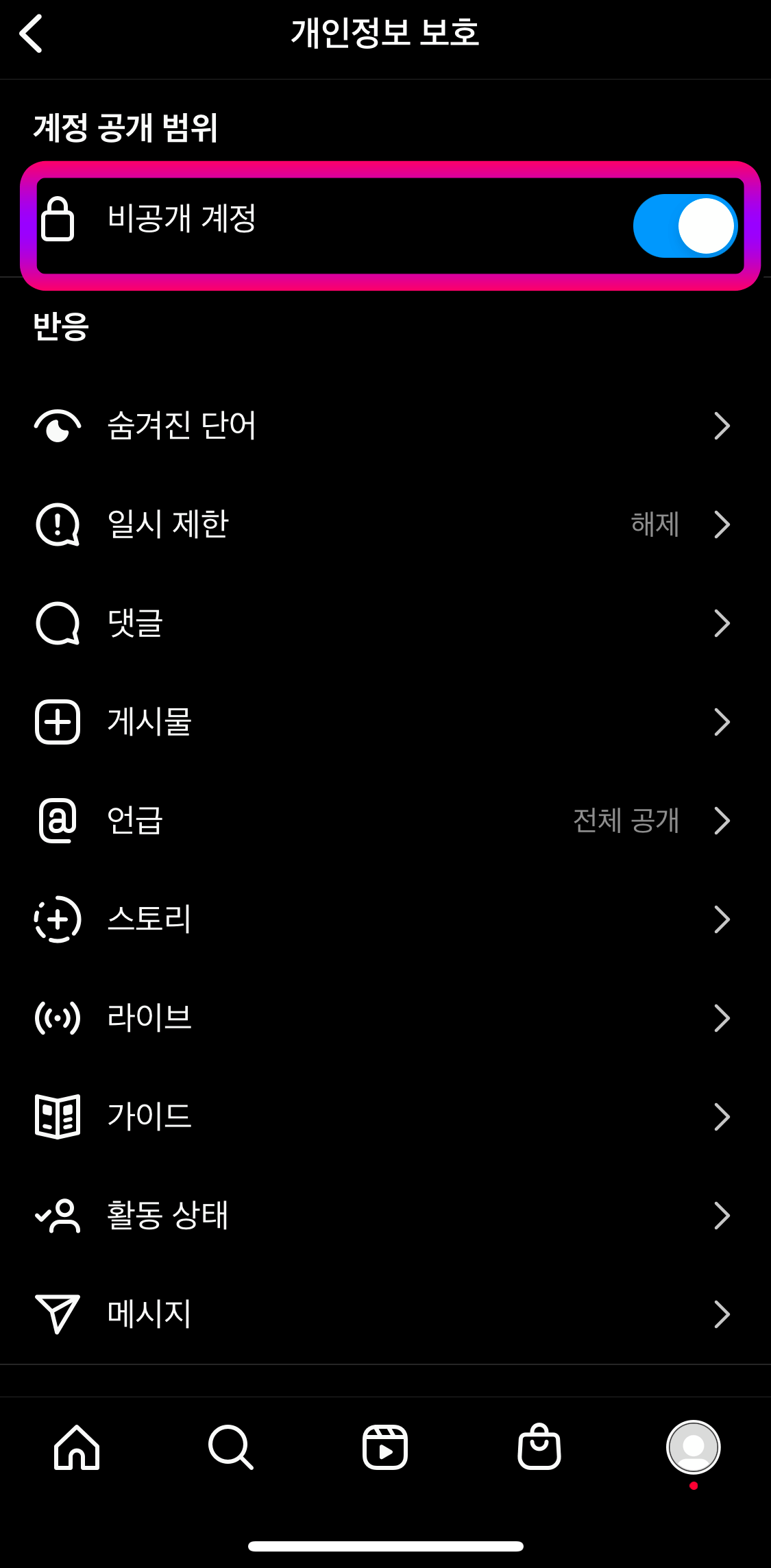The width and height of the screenshot is (771, 1568).
Task: Tap the Home icon
Action: point(75,1448)
